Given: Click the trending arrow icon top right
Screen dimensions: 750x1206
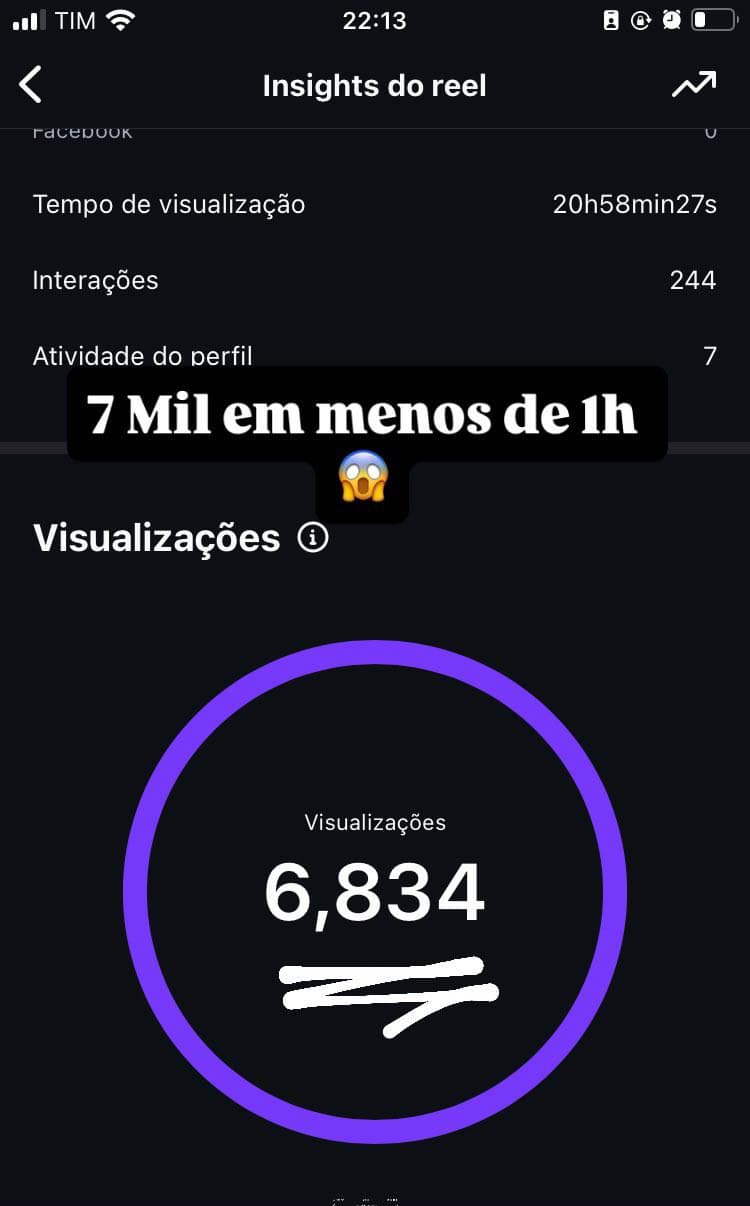Looking at the screenshot, I should [x=692, y=85].
